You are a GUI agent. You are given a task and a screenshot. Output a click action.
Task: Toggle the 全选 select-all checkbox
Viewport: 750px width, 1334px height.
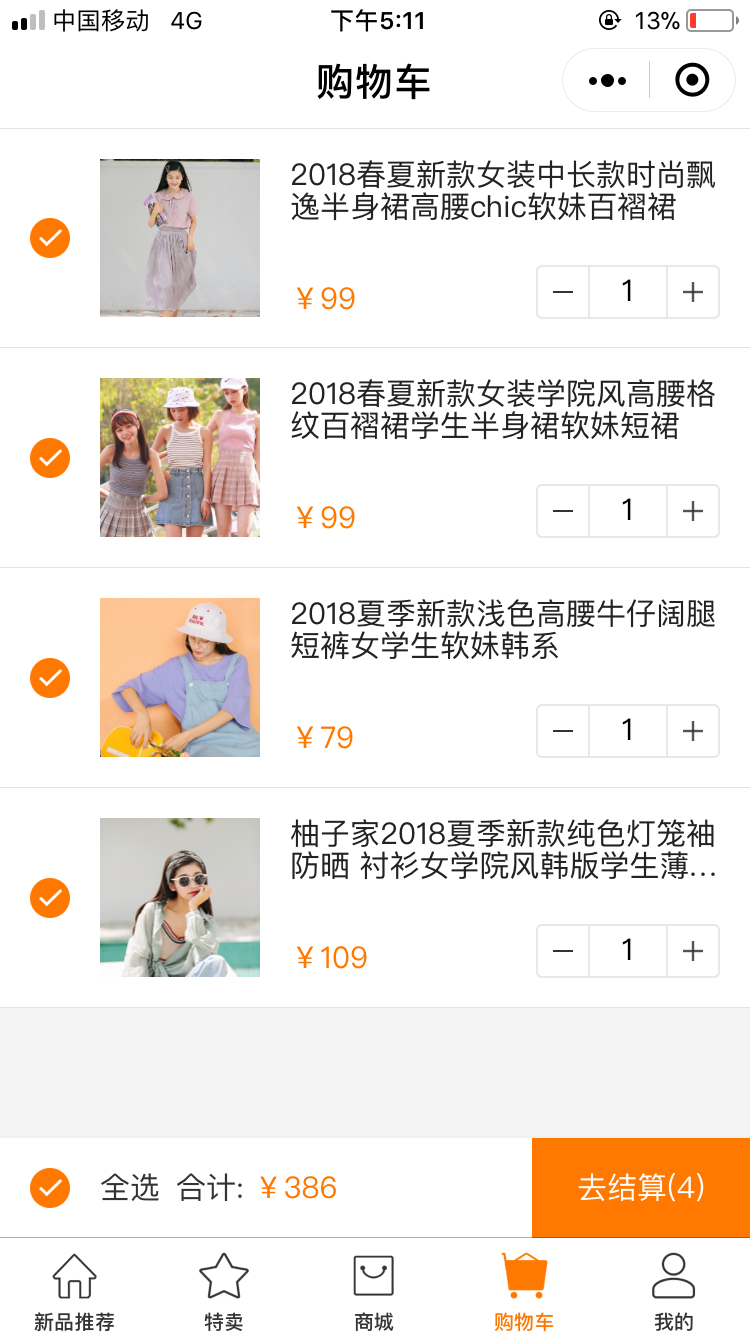tap(50, 1188)
